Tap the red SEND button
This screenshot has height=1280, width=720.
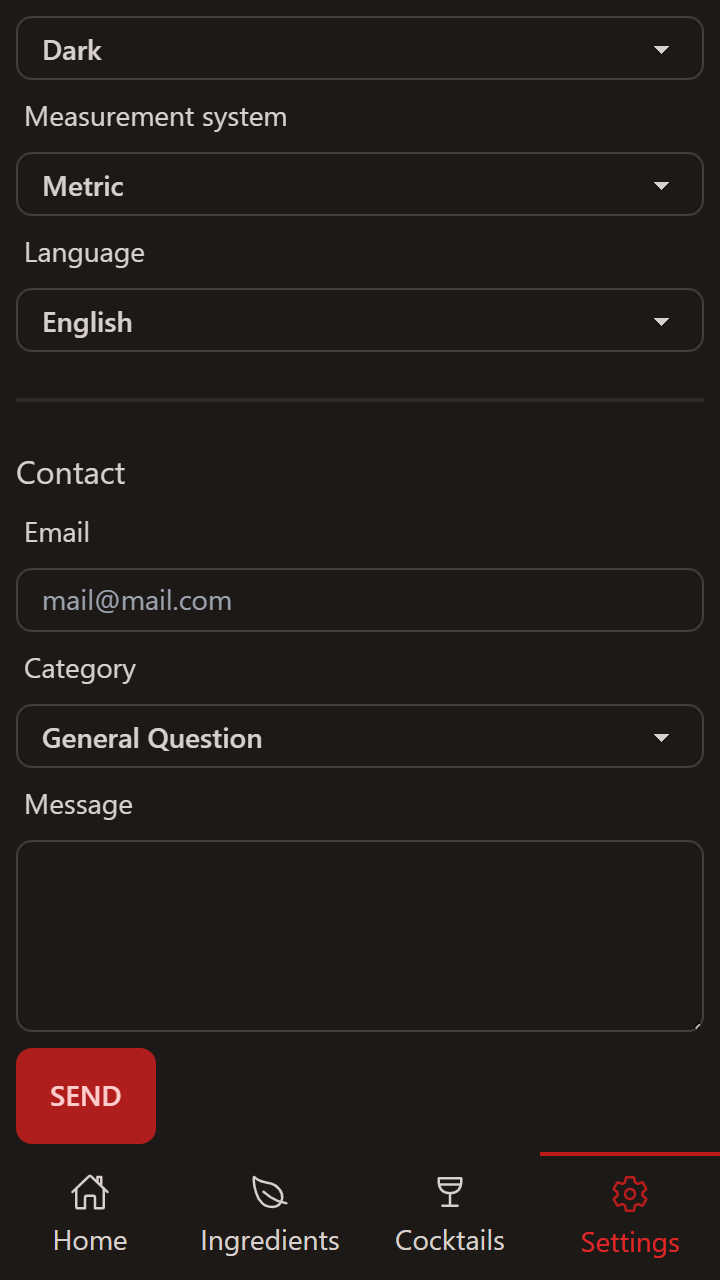86,1096
